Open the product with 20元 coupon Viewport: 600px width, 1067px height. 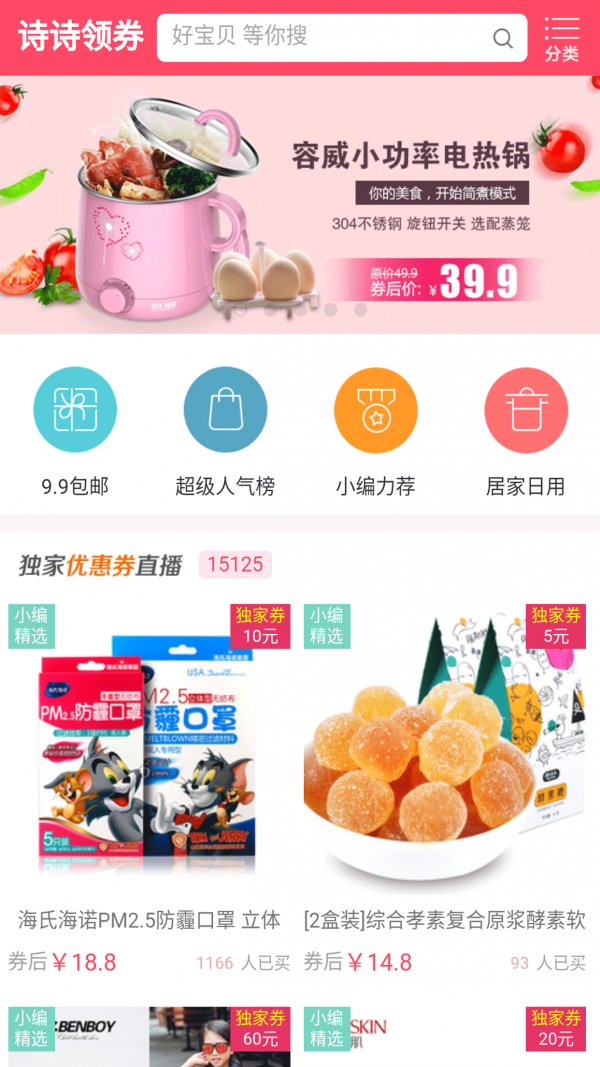coord(445,1037)
